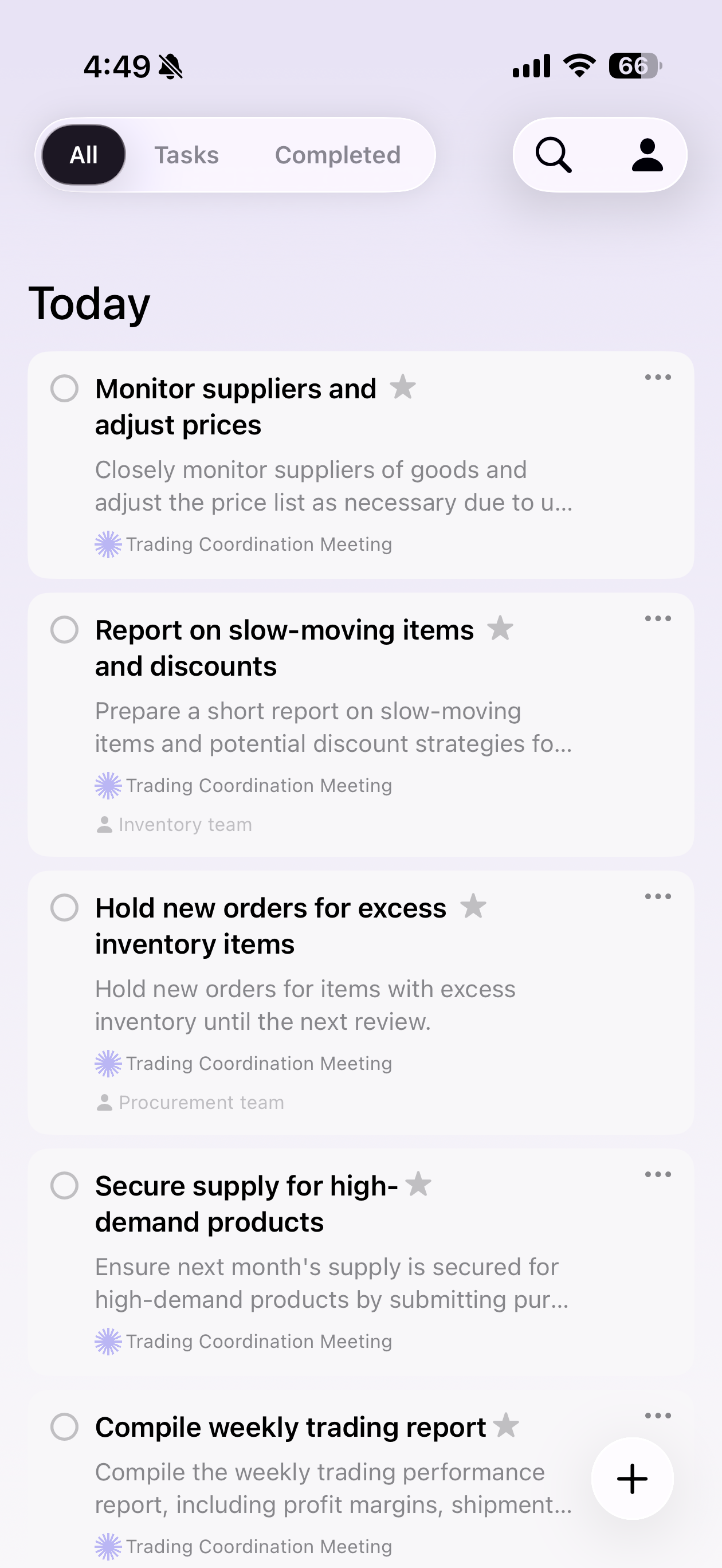This screenshot has width=722, height=1568.
Task: Select the All tab
Action: point(84,155)
